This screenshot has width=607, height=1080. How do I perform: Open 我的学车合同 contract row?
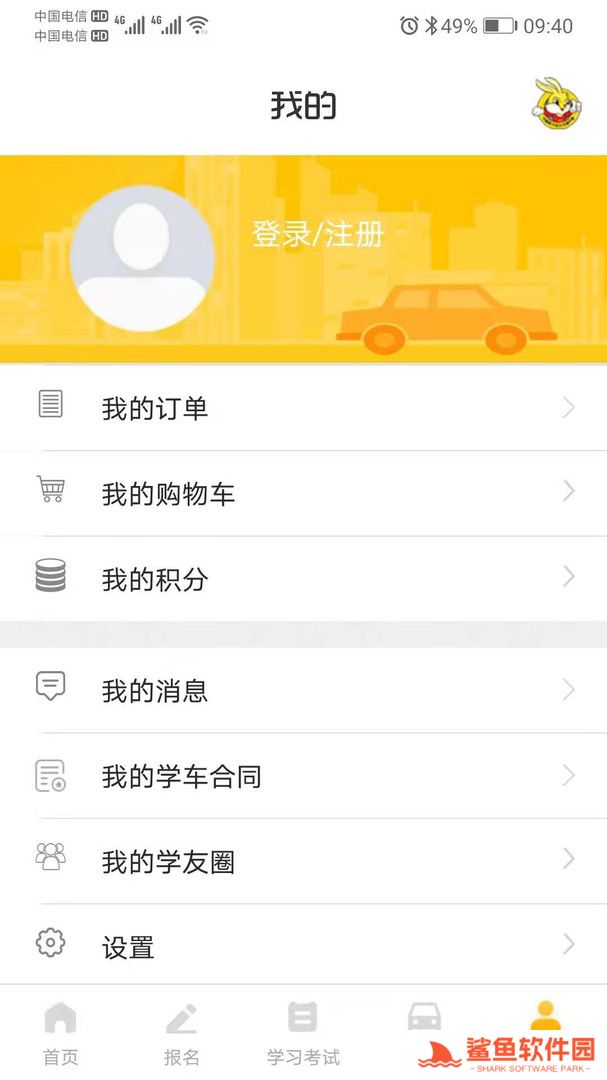(303, 776)
